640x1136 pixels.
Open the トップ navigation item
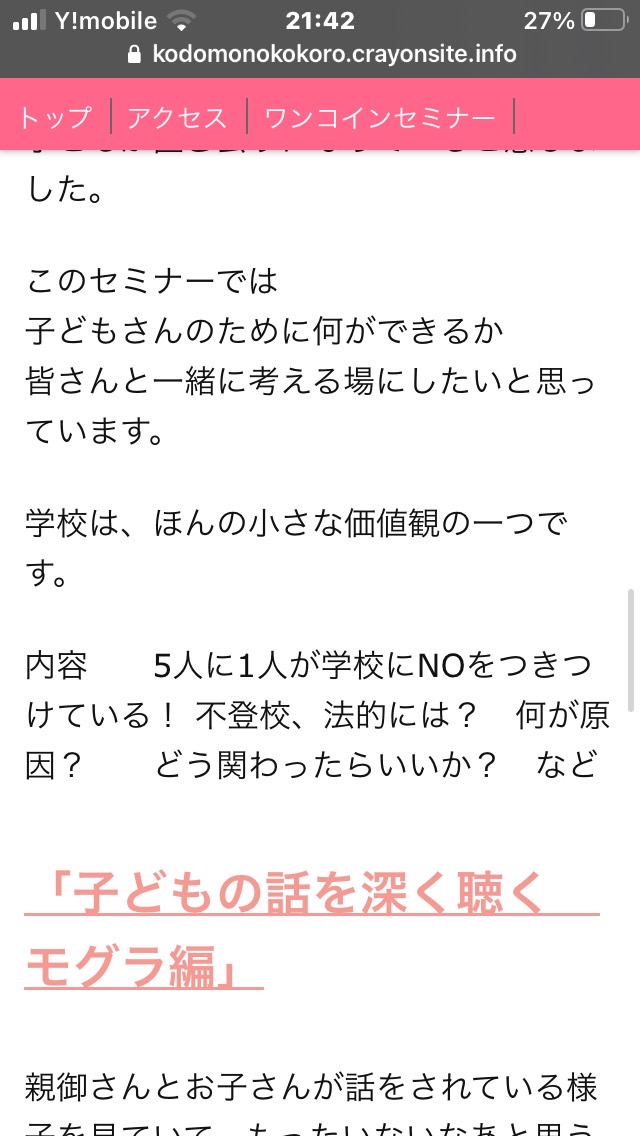point(55,117)
